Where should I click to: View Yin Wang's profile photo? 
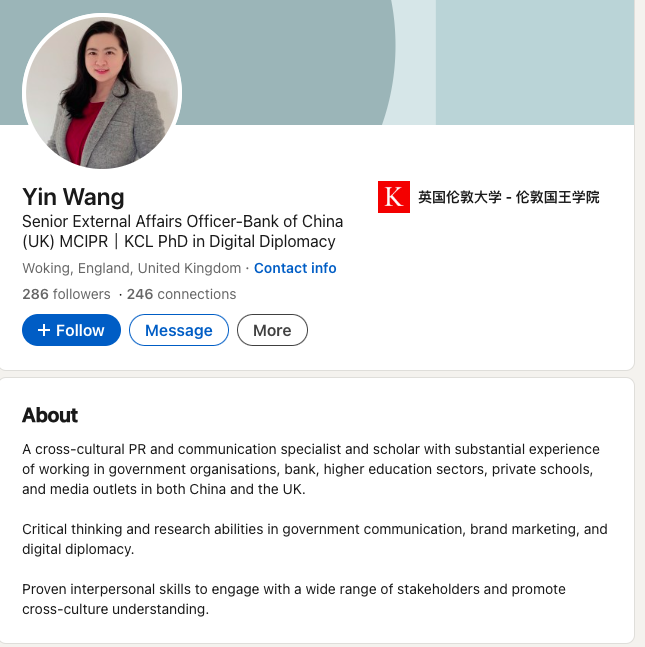[101, 93]
